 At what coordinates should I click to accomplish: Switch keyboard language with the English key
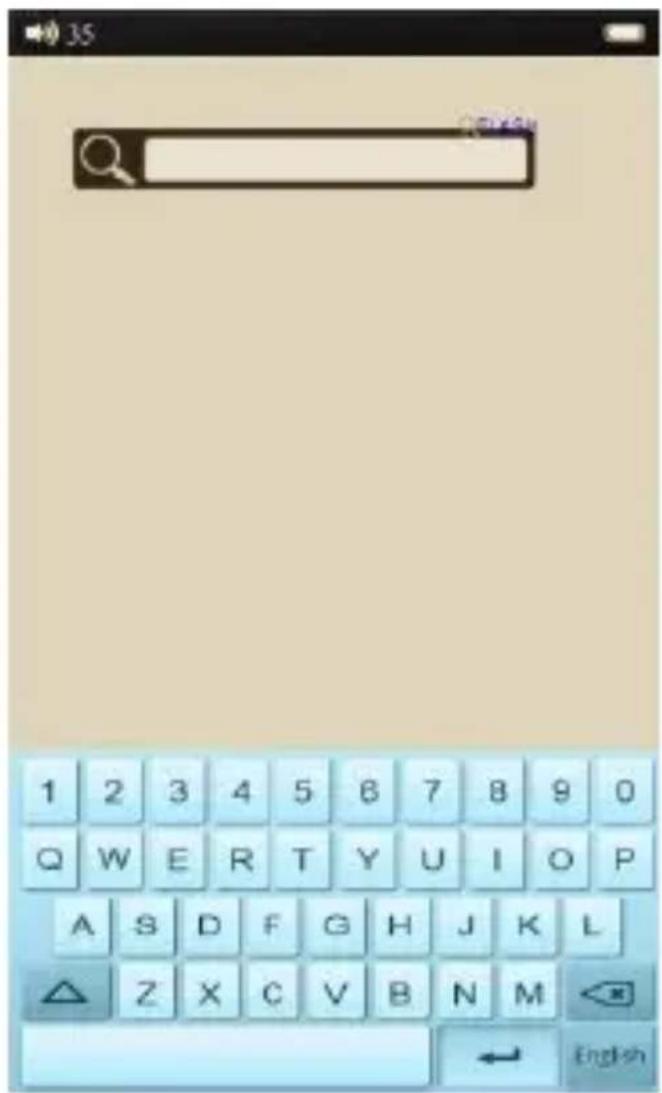610,1055
